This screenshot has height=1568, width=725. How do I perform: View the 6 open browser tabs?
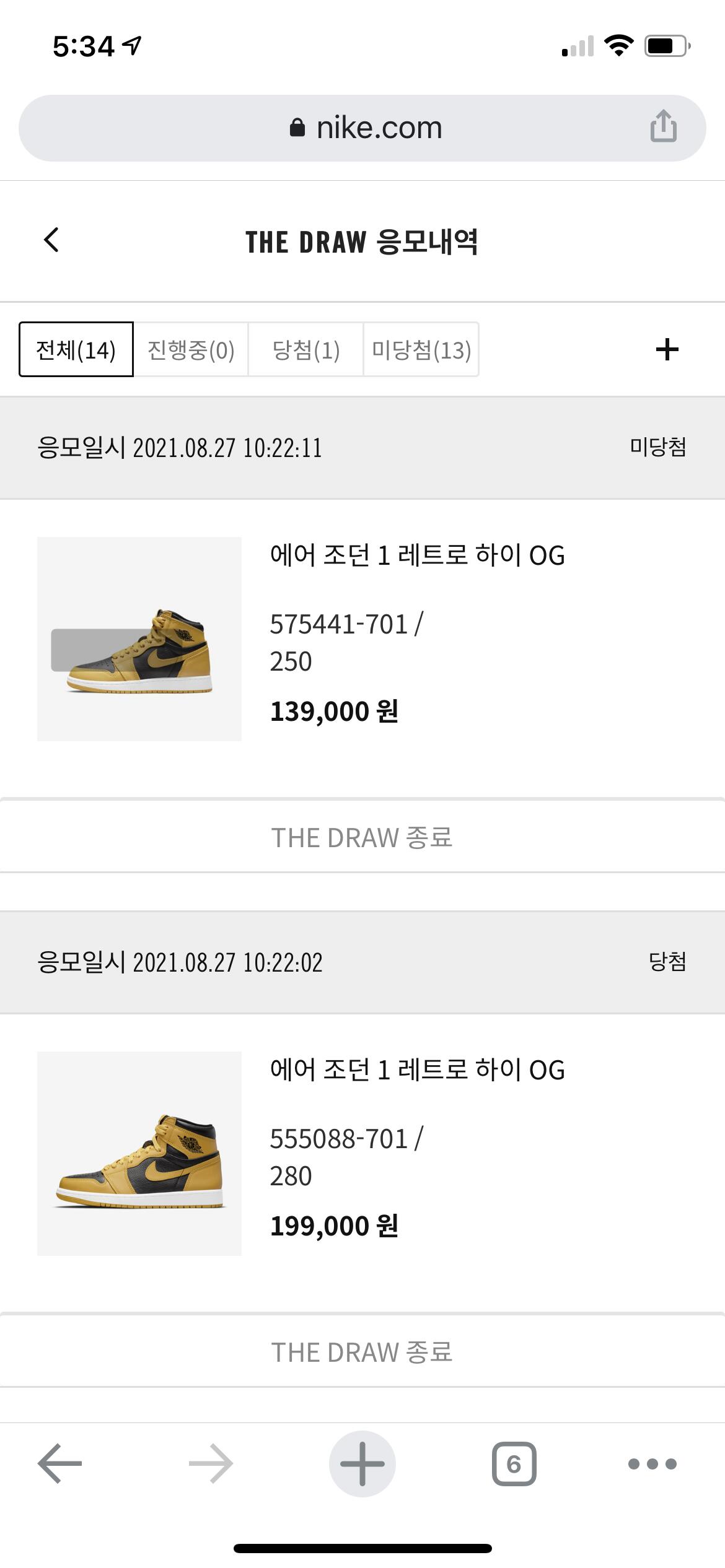click(514, 1464)
